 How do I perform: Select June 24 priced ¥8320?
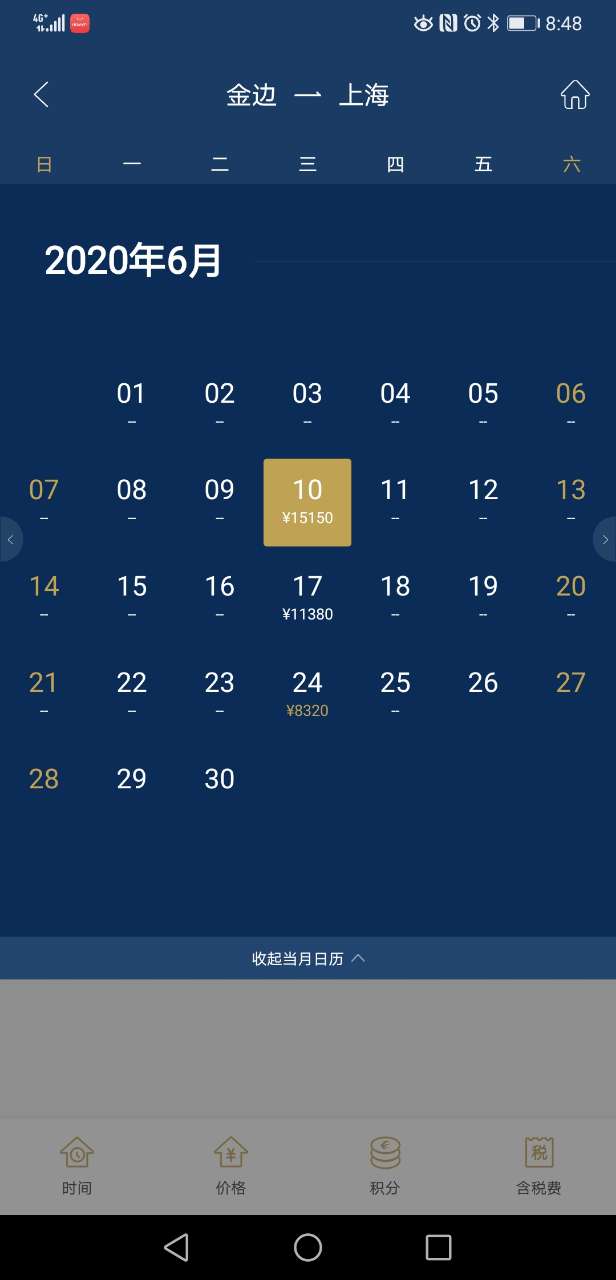pos(307,694)
